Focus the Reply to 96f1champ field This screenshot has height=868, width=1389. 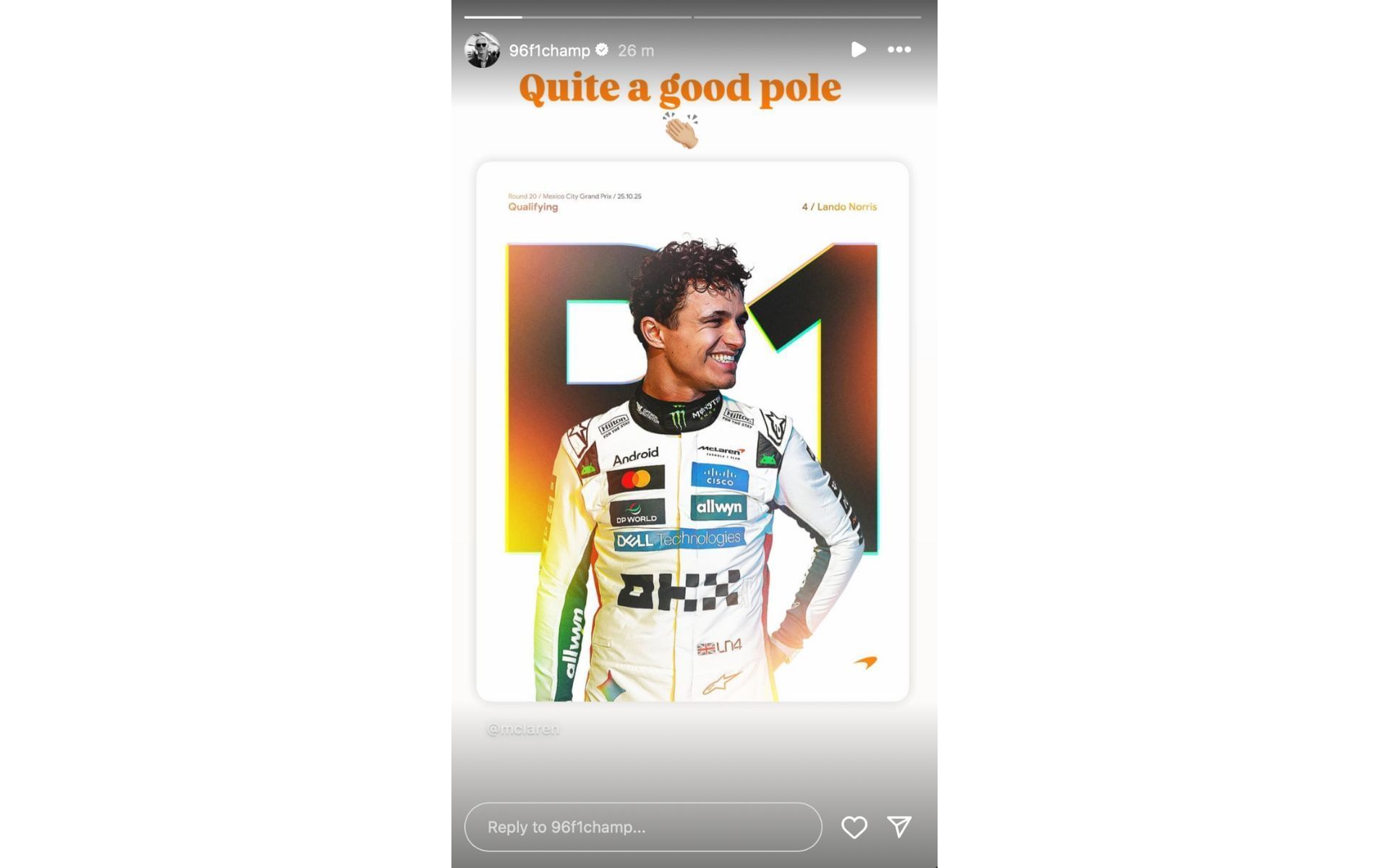[x=642, y=827]
